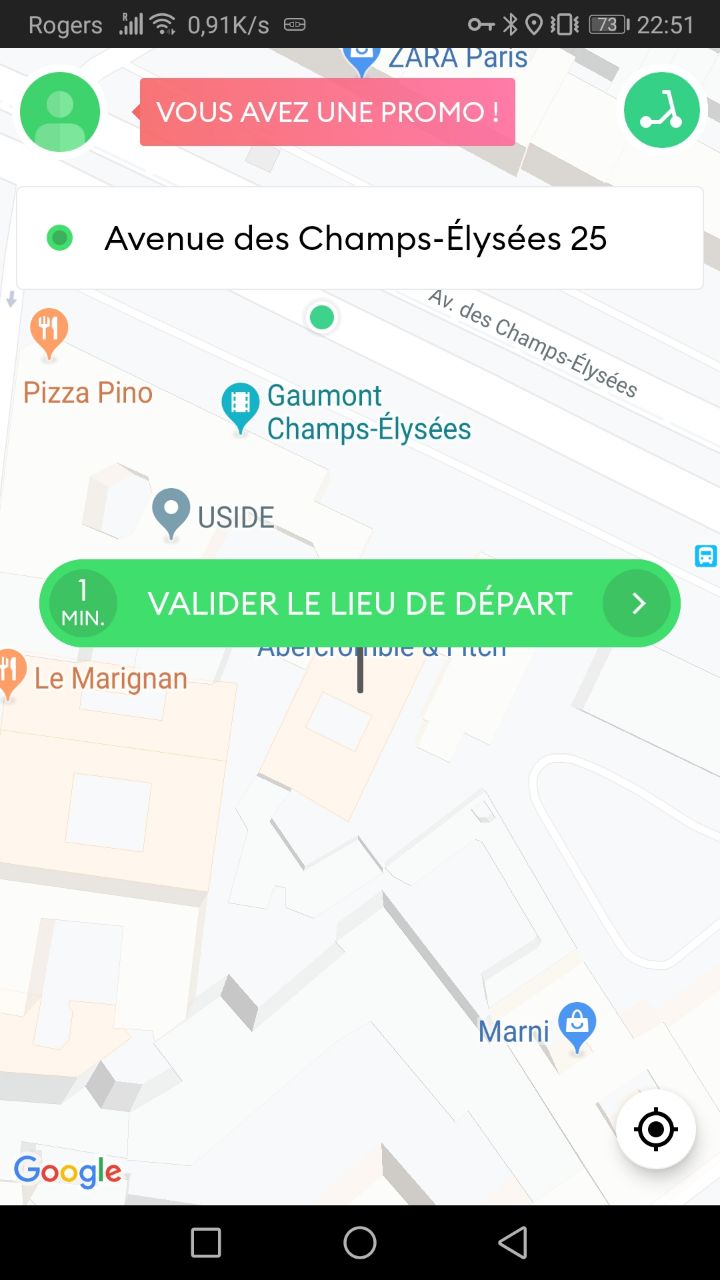720x1280 pixels.
Task: Tap the USIDE location pin
Action: point(171,512)
